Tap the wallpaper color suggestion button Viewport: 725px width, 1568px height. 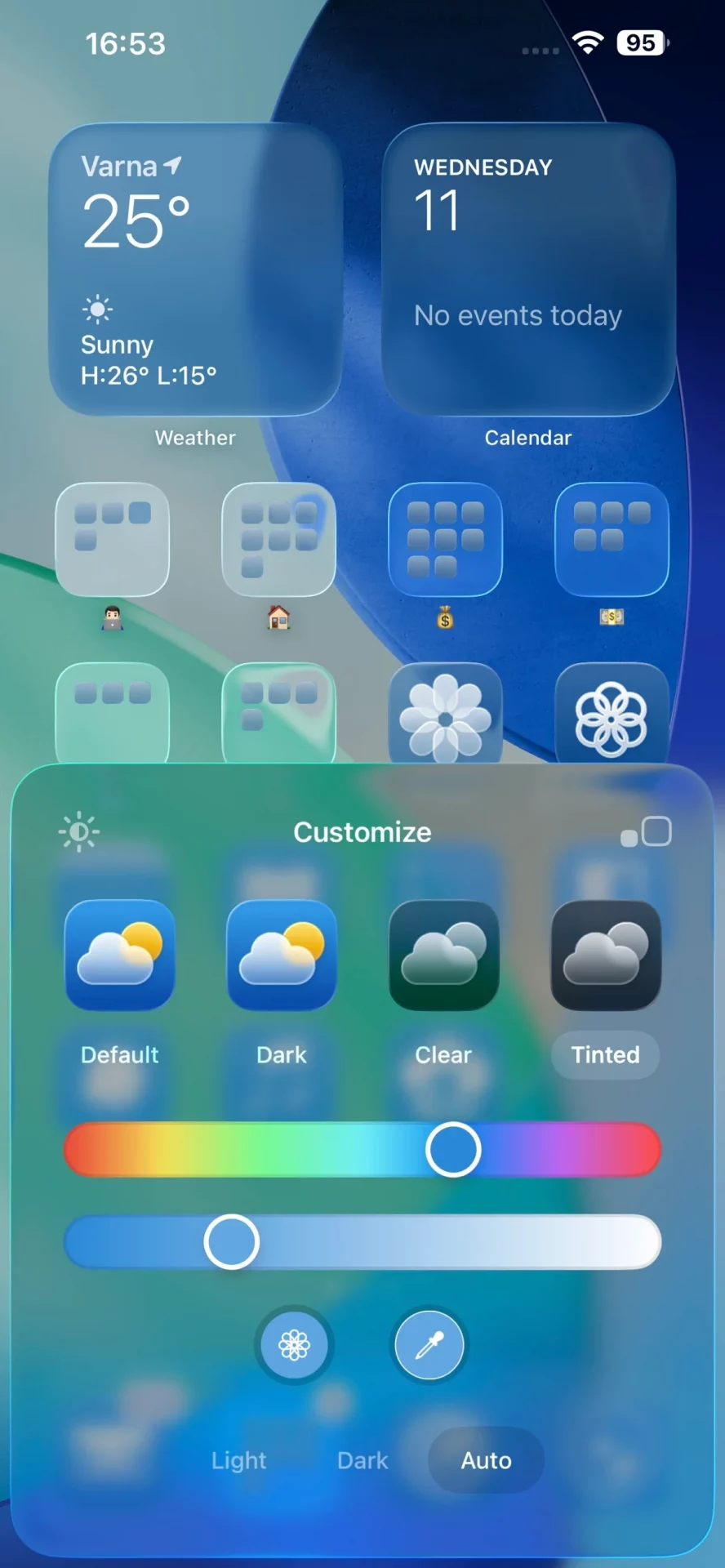tap(294, 1345)
